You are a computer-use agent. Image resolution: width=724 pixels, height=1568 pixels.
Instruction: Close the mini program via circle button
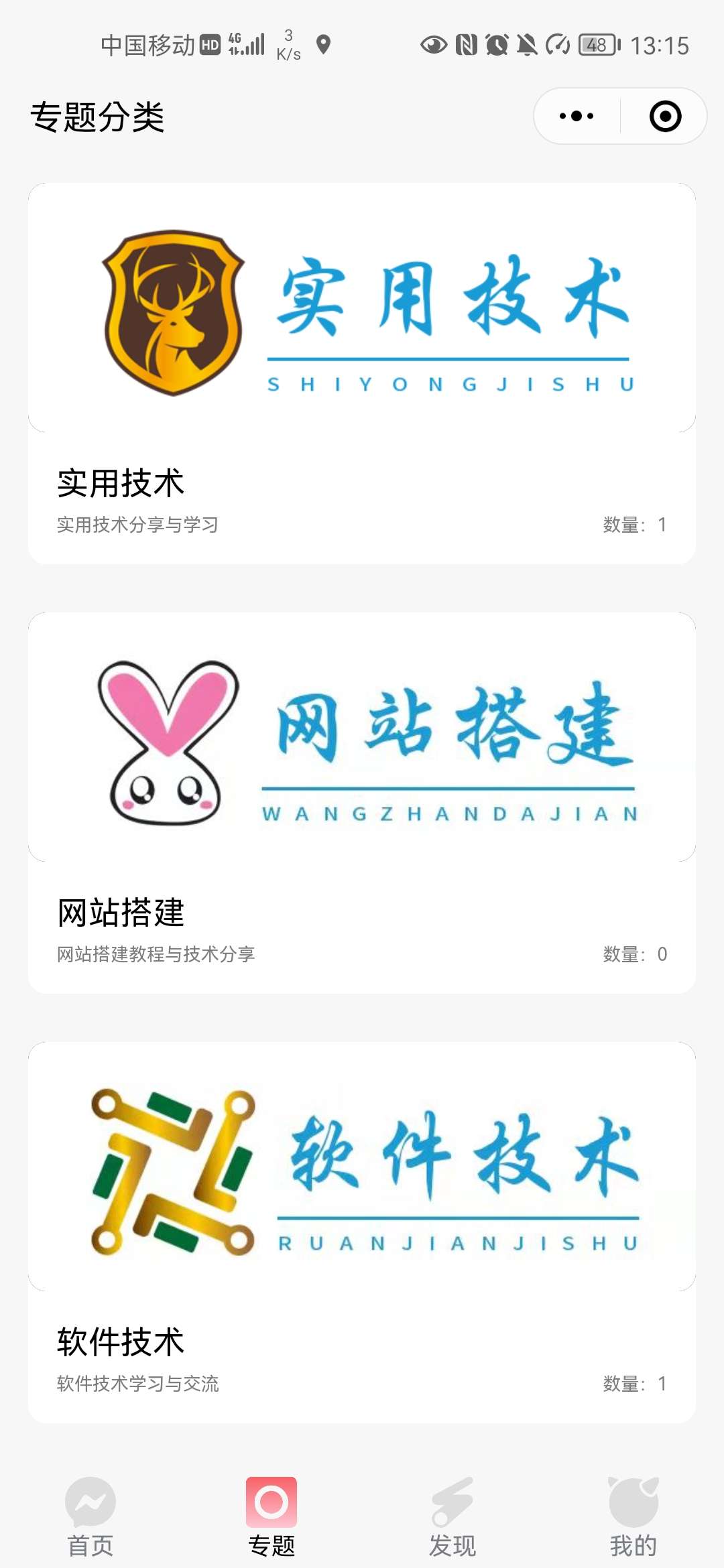coord(665,116)
